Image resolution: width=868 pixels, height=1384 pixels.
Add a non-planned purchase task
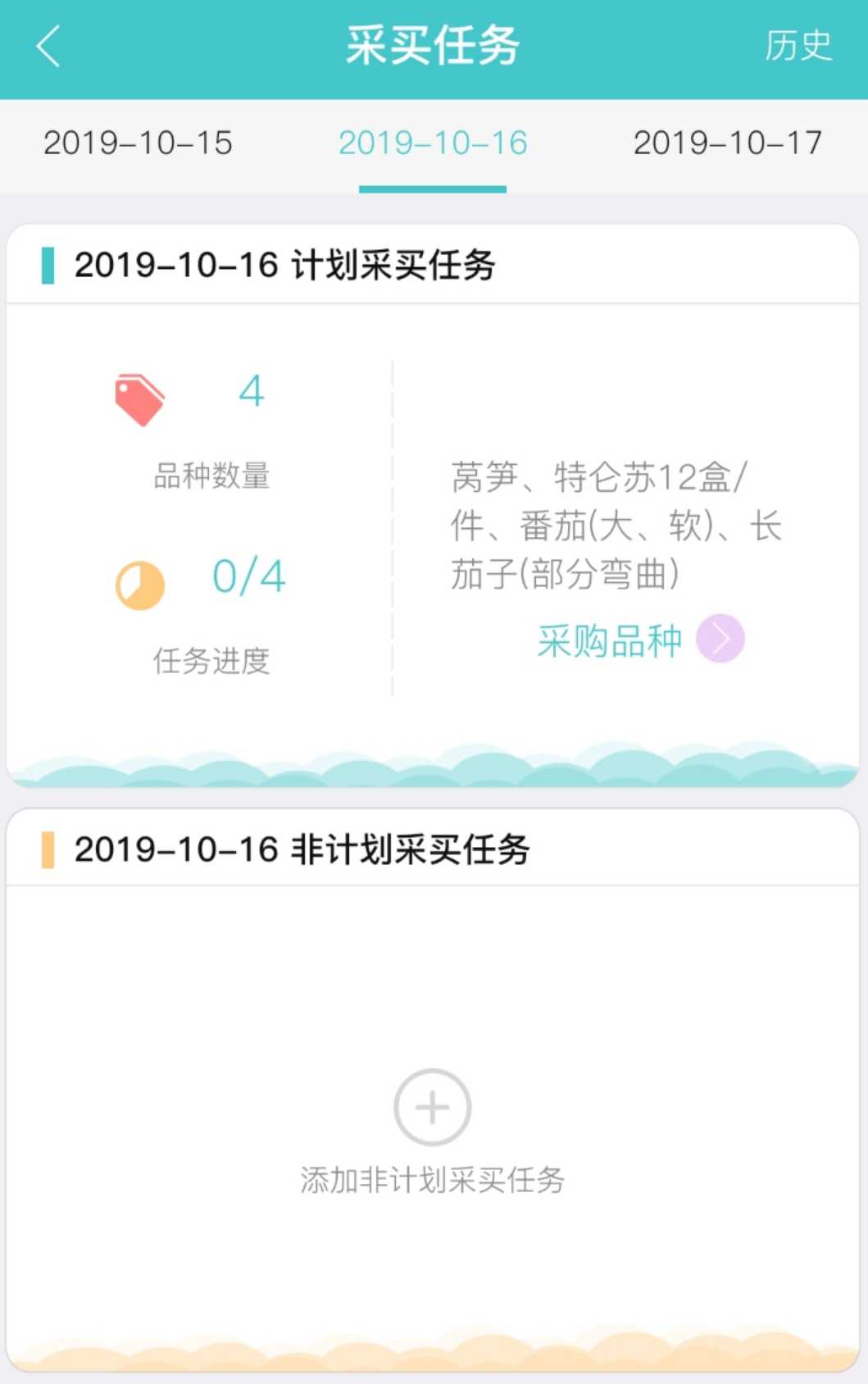pos(433,1108)
